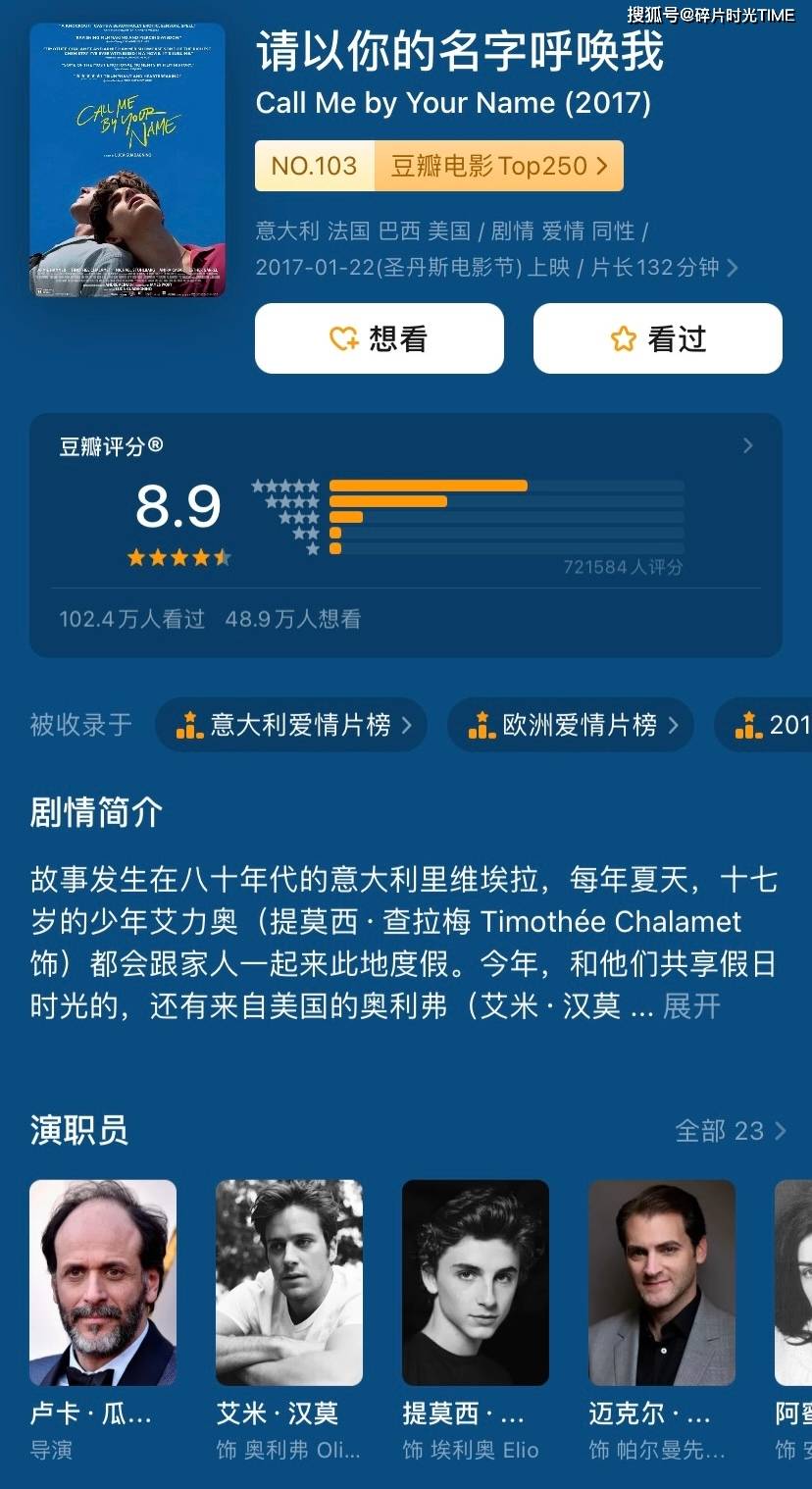Tap 展开 to expand the synopsis
The height and width of the screenshot is (1489, 812).
[x=691, y=1006]
